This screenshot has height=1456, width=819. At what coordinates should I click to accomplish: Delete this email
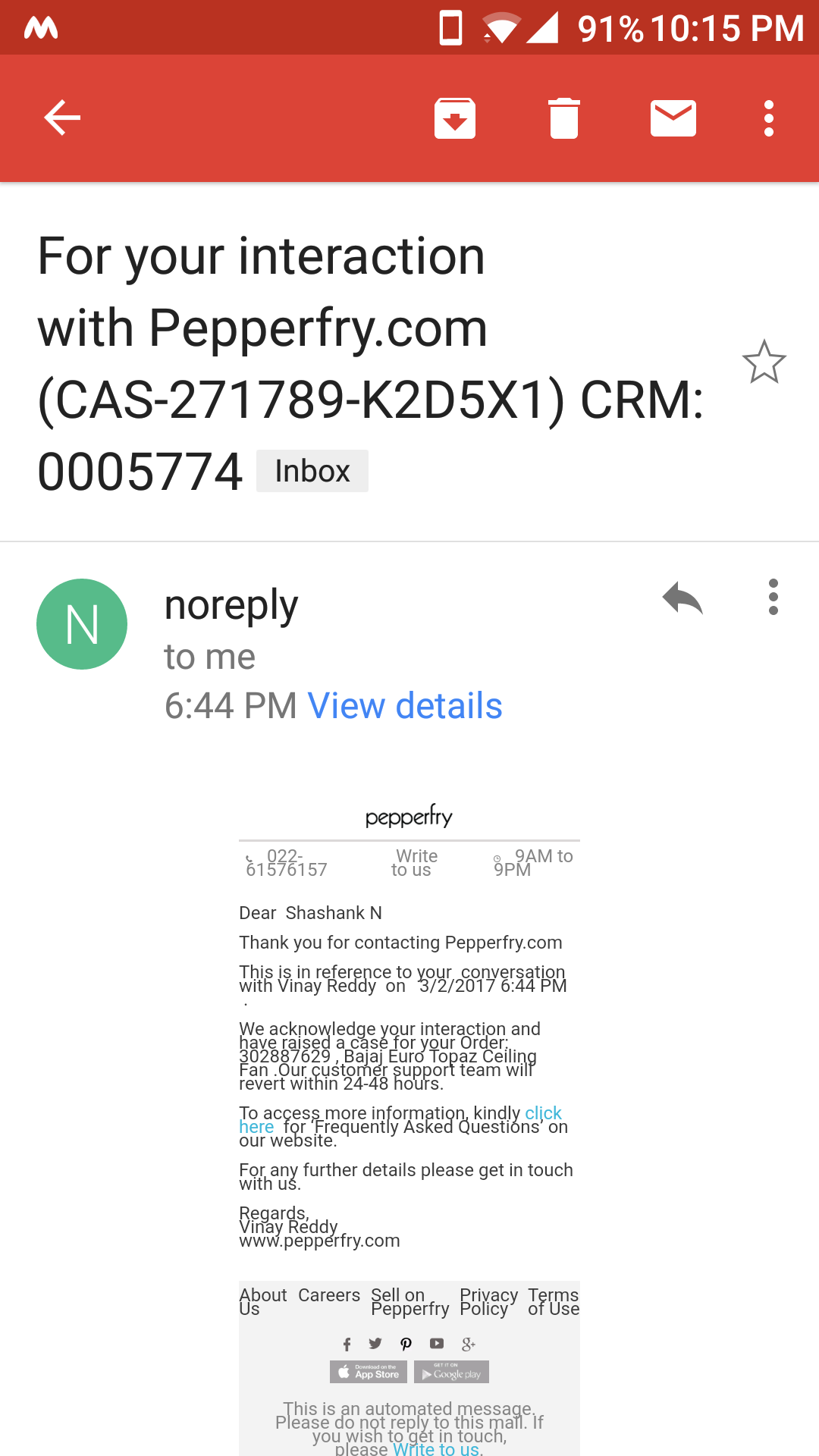(x=564, y=118)
